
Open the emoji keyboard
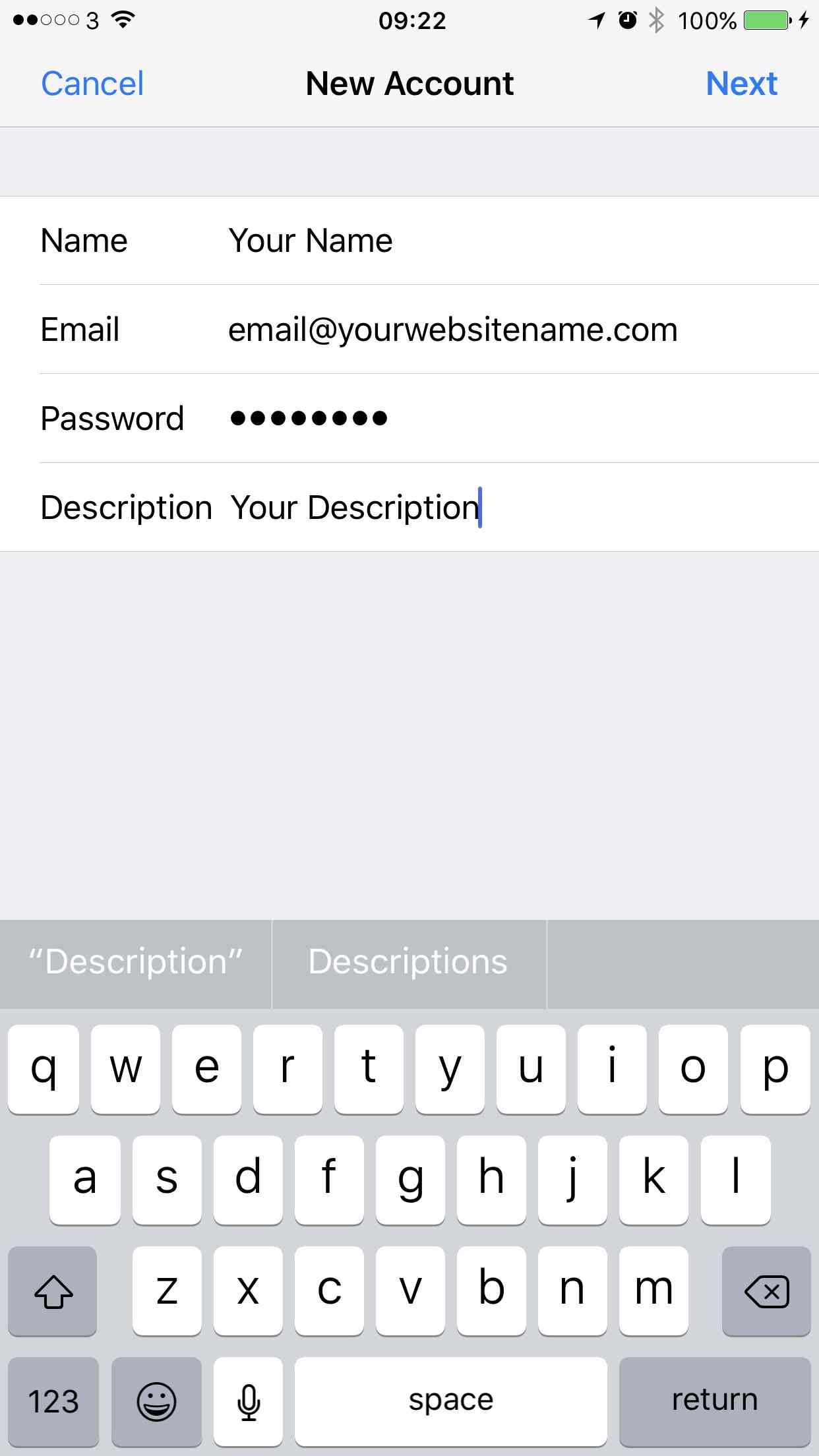point(156,1401)
